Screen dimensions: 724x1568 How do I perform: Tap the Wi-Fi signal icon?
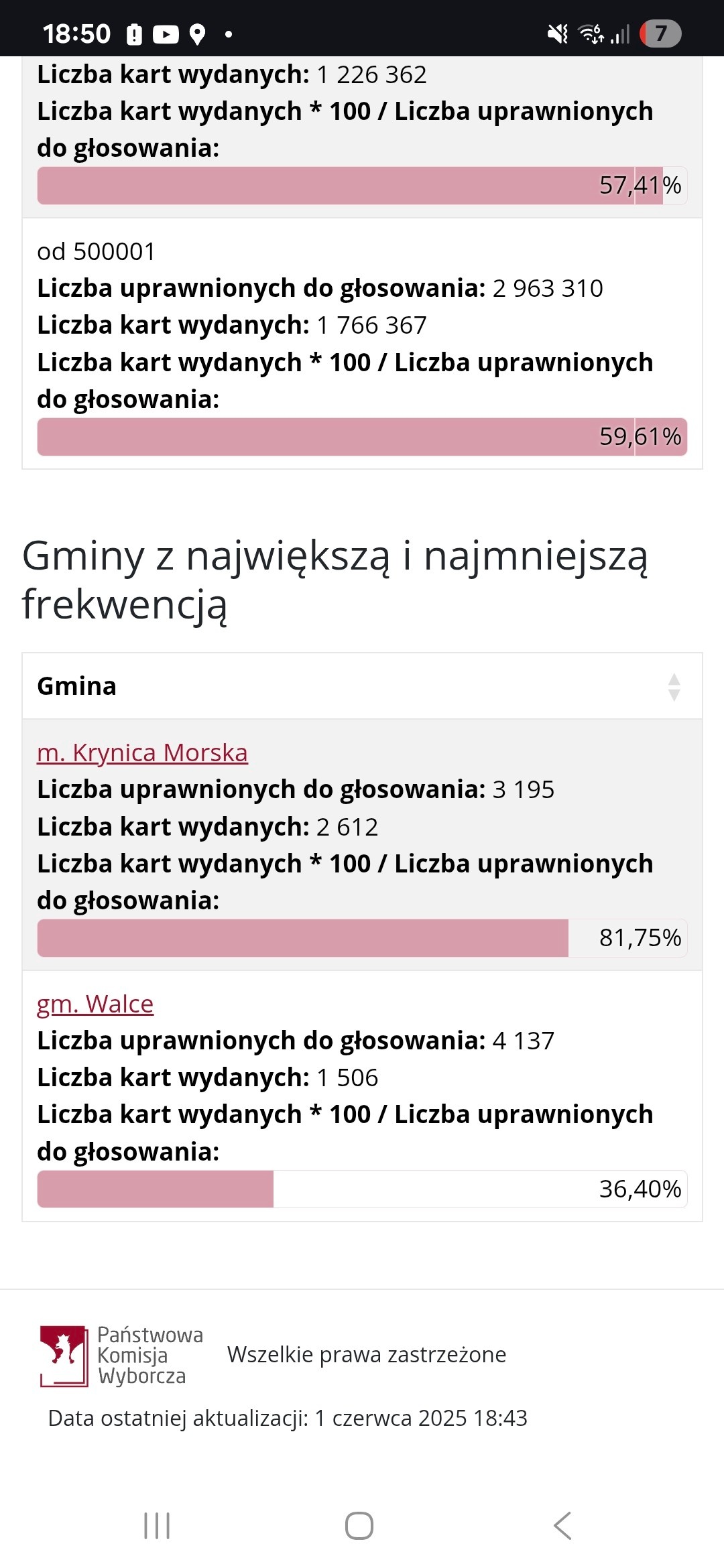[x=591, y=32]
